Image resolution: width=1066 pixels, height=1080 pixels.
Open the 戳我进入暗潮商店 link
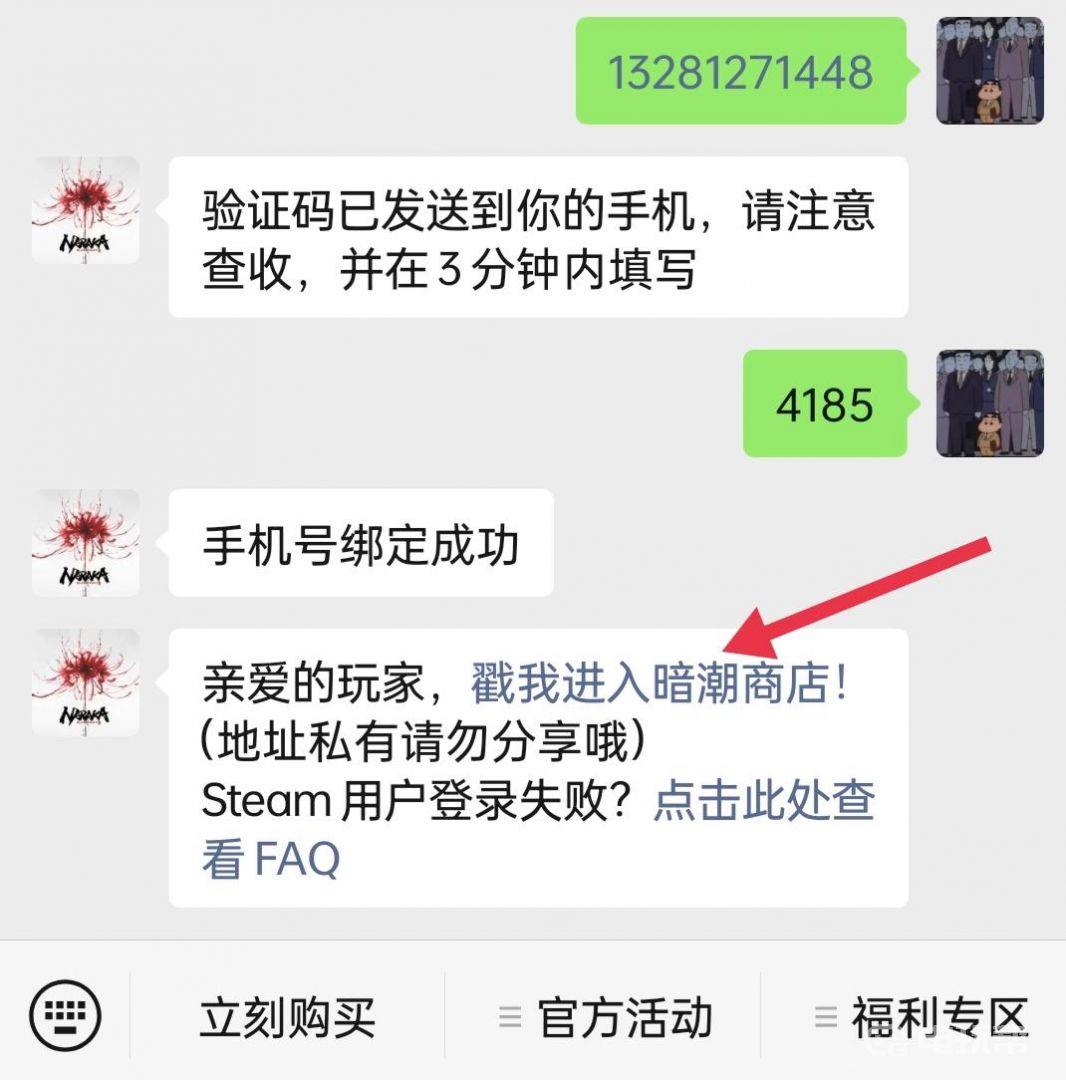660,685
